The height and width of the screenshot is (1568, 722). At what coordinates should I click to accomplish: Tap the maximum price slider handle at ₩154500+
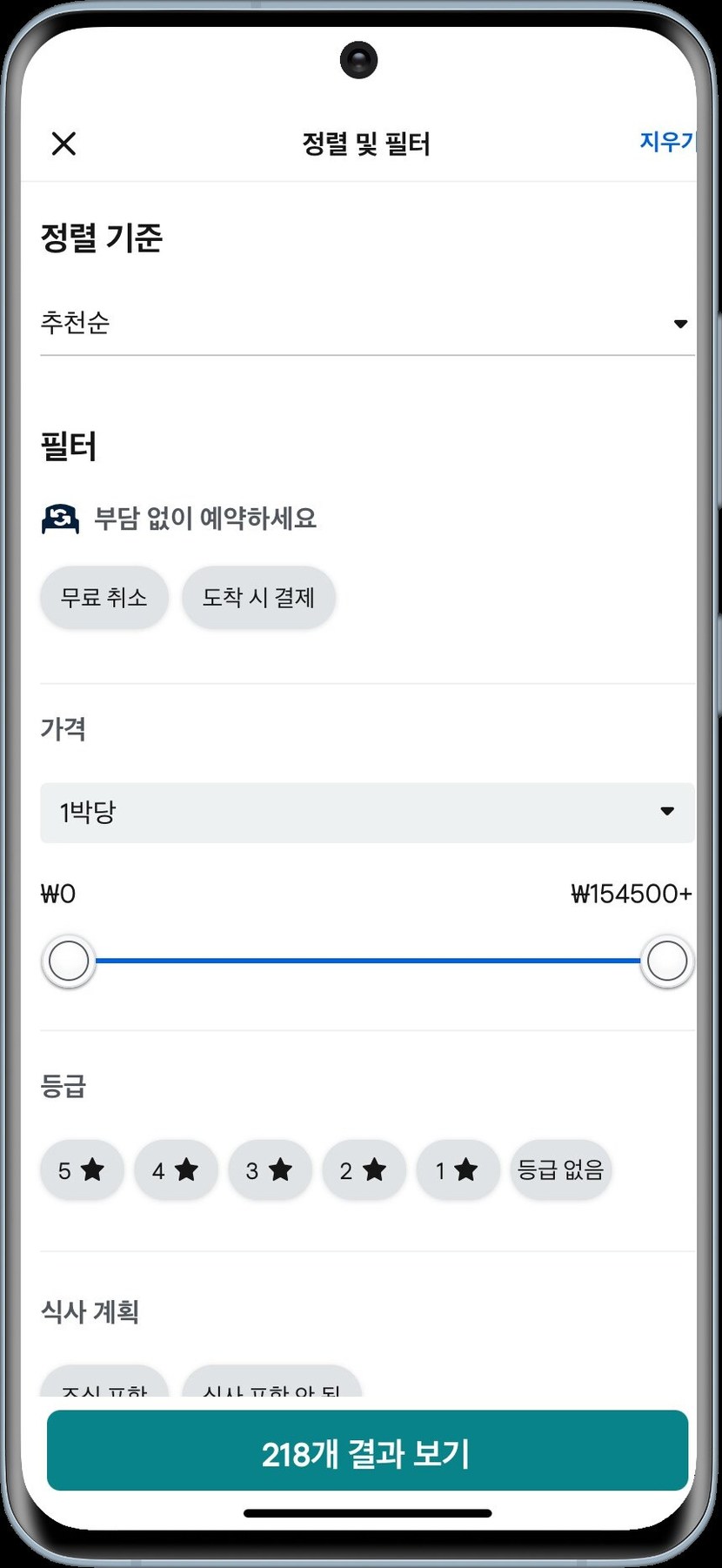click(666, 962)
